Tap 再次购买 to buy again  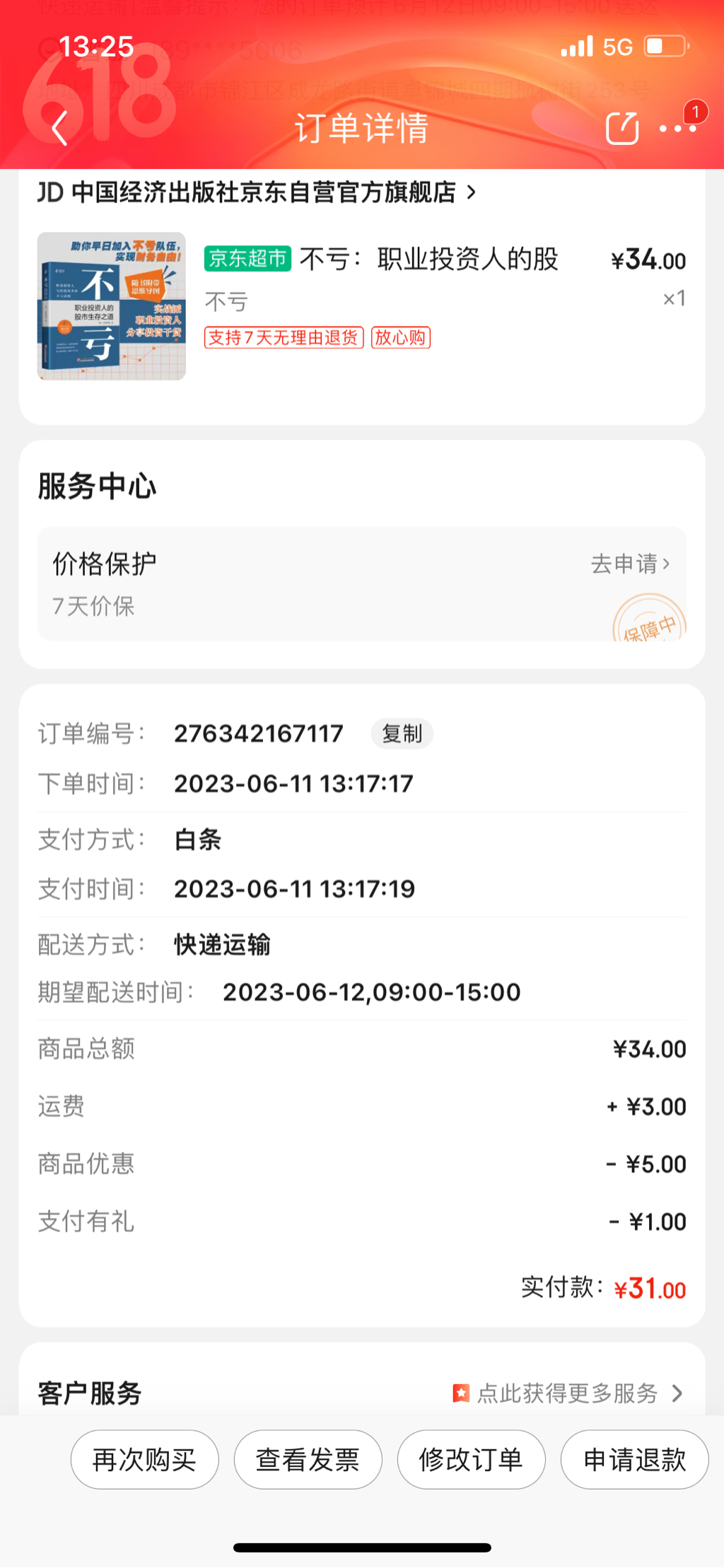145,1460
